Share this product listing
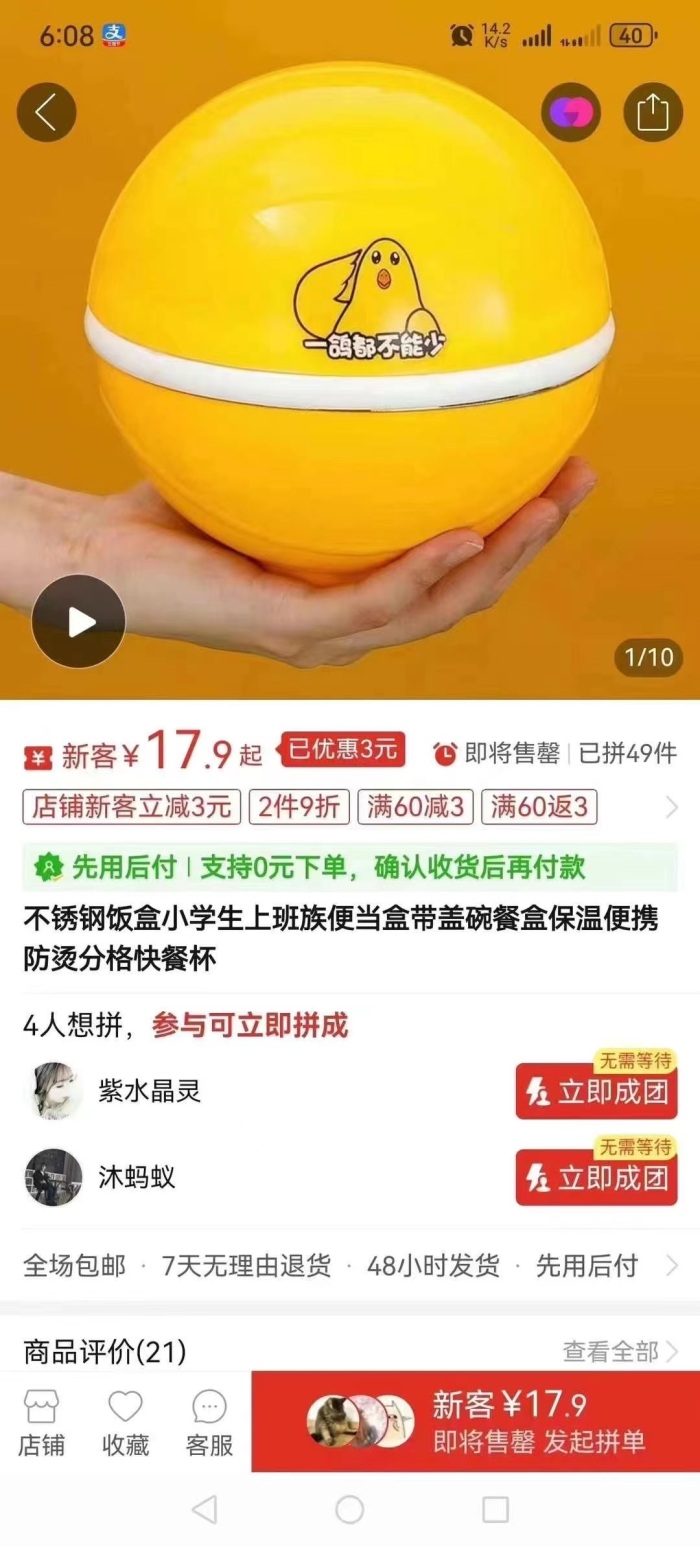The height and width of the screenshot is (1547, 700). coord(652,112)
